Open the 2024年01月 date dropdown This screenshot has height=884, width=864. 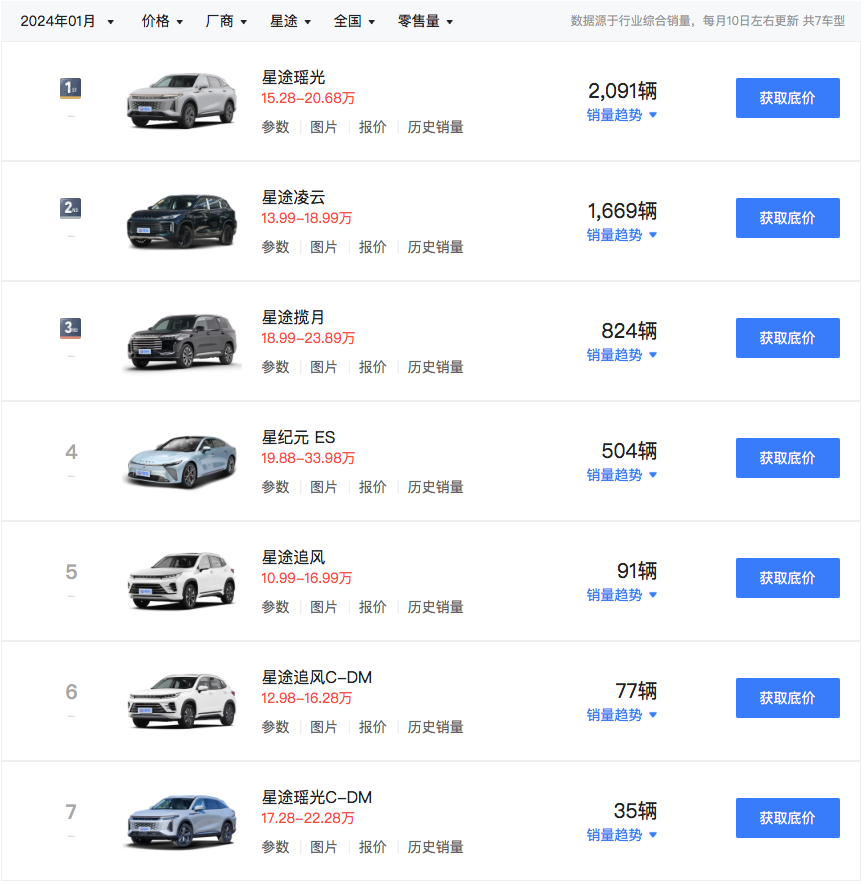pyautogui.click(x=67, y=21)
